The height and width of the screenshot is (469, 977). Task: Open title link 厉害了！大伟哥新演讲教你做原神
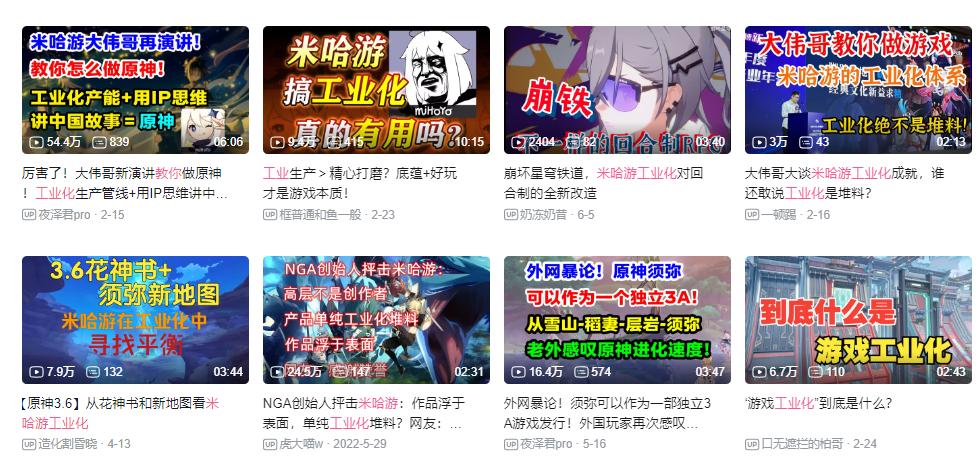[x=124, y=183]
